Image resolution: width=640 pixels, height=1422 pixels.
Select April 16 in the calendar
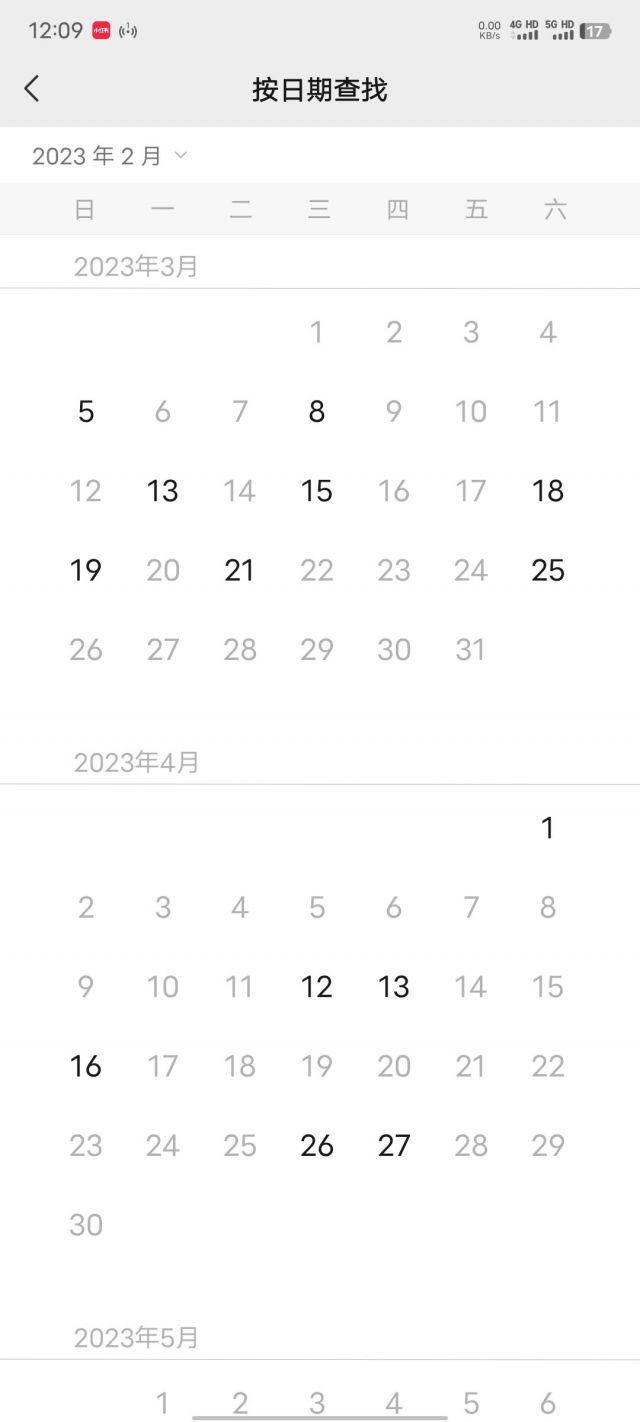[x=86, y=1066]
